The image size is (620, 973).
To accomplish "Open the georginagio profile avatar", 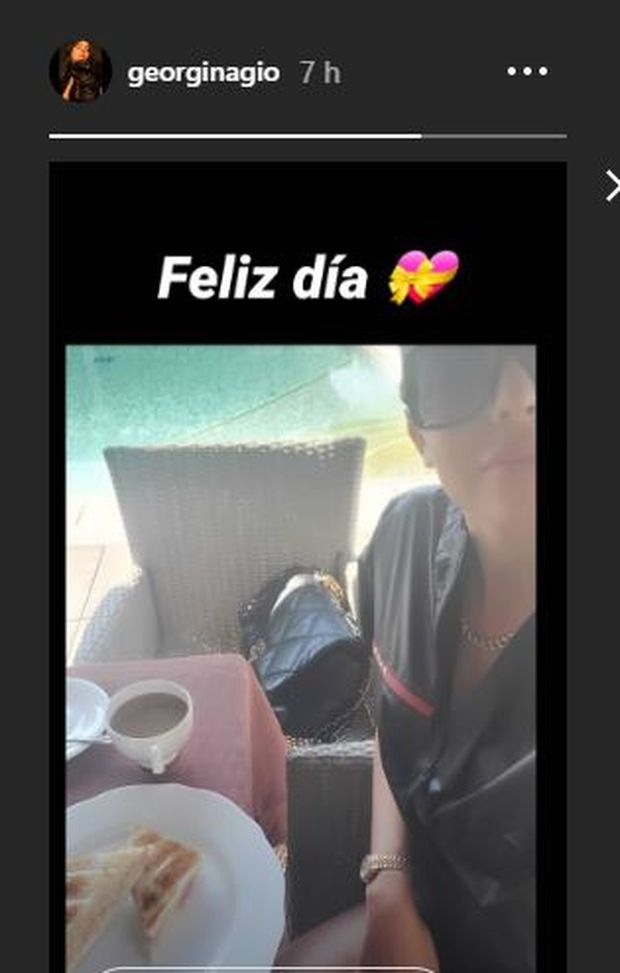I will tap(80, 72).
